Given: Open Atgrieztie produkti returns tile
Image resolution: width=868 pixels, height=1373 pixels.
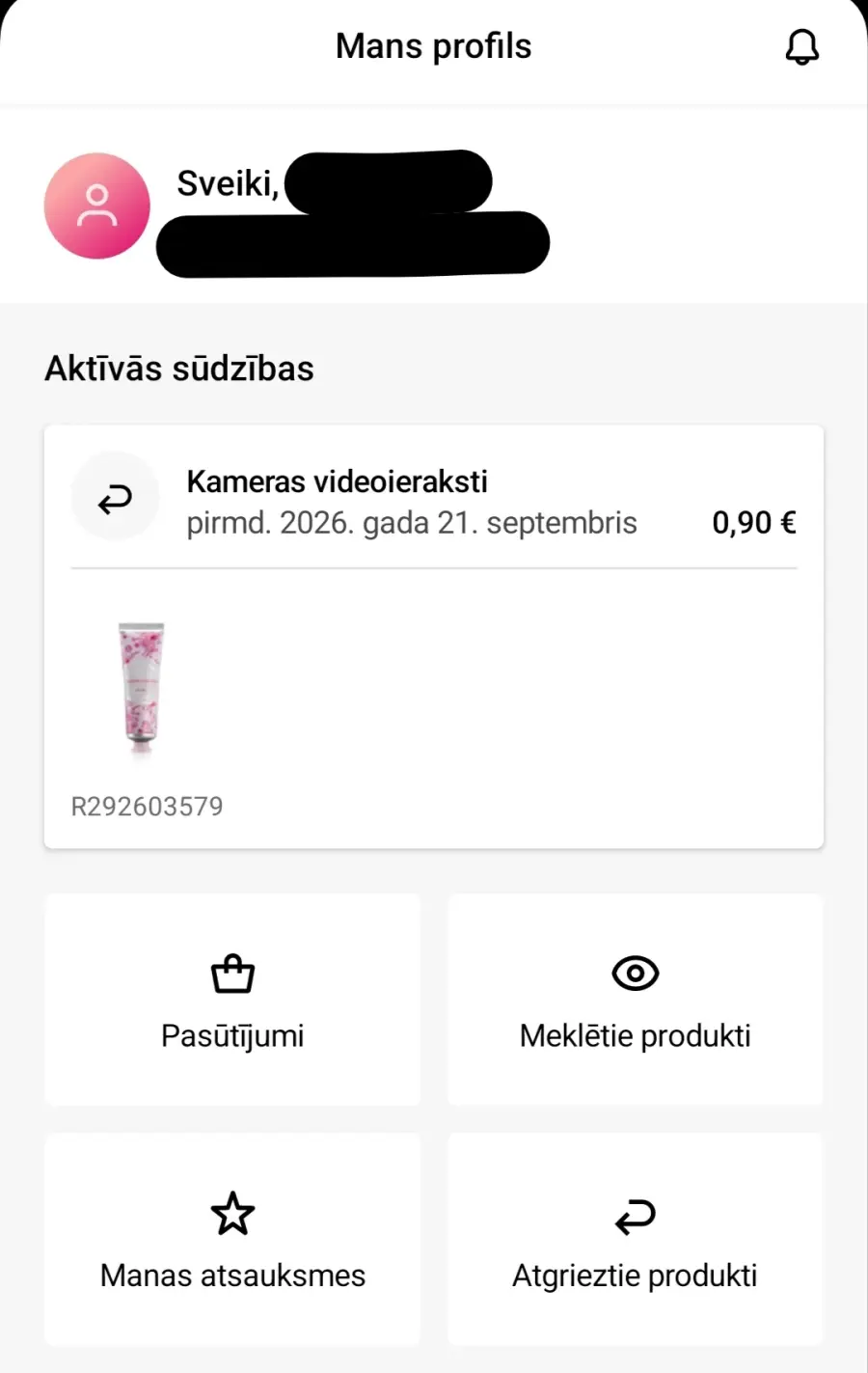Looking at the screenshot, I should tap(636, 1239).
